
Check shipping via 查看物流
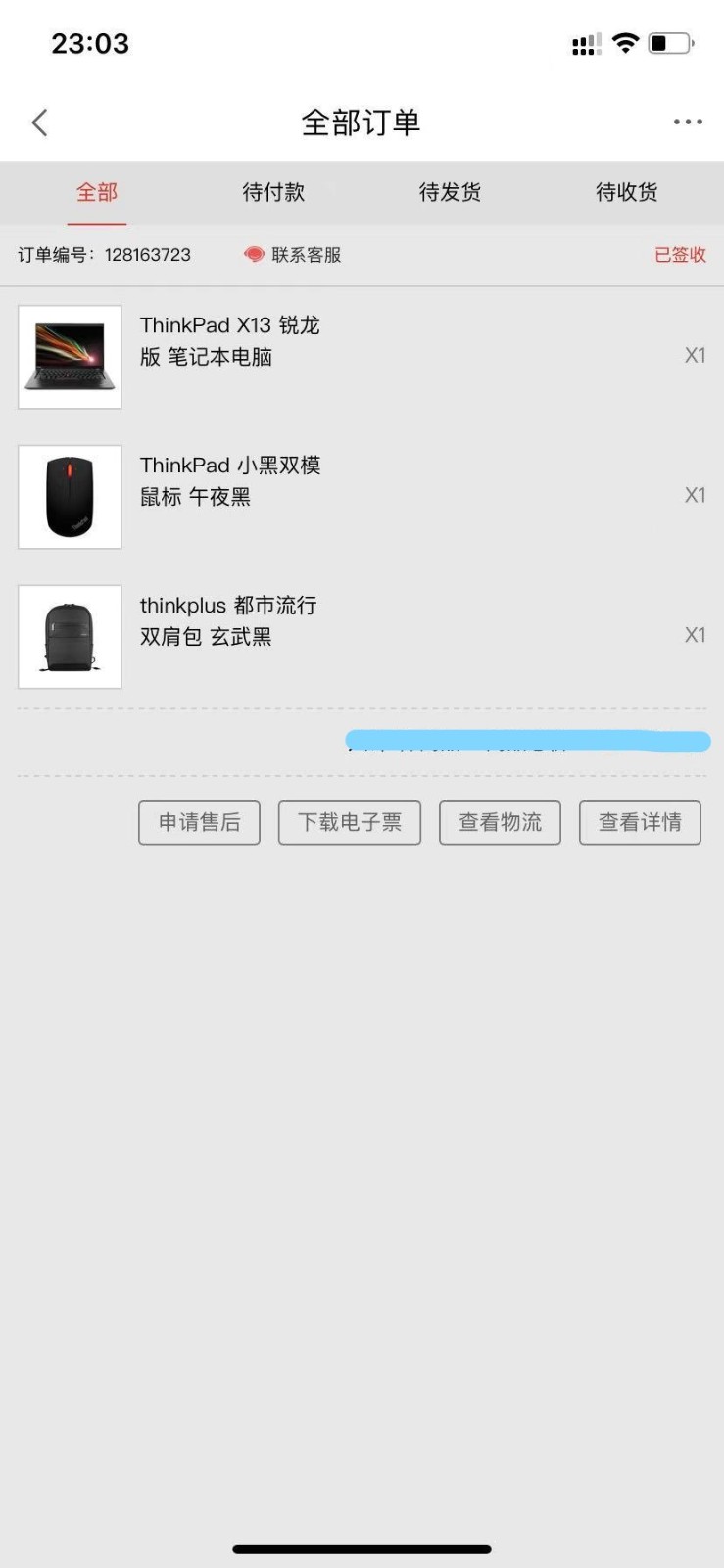(x=500, y=822)
